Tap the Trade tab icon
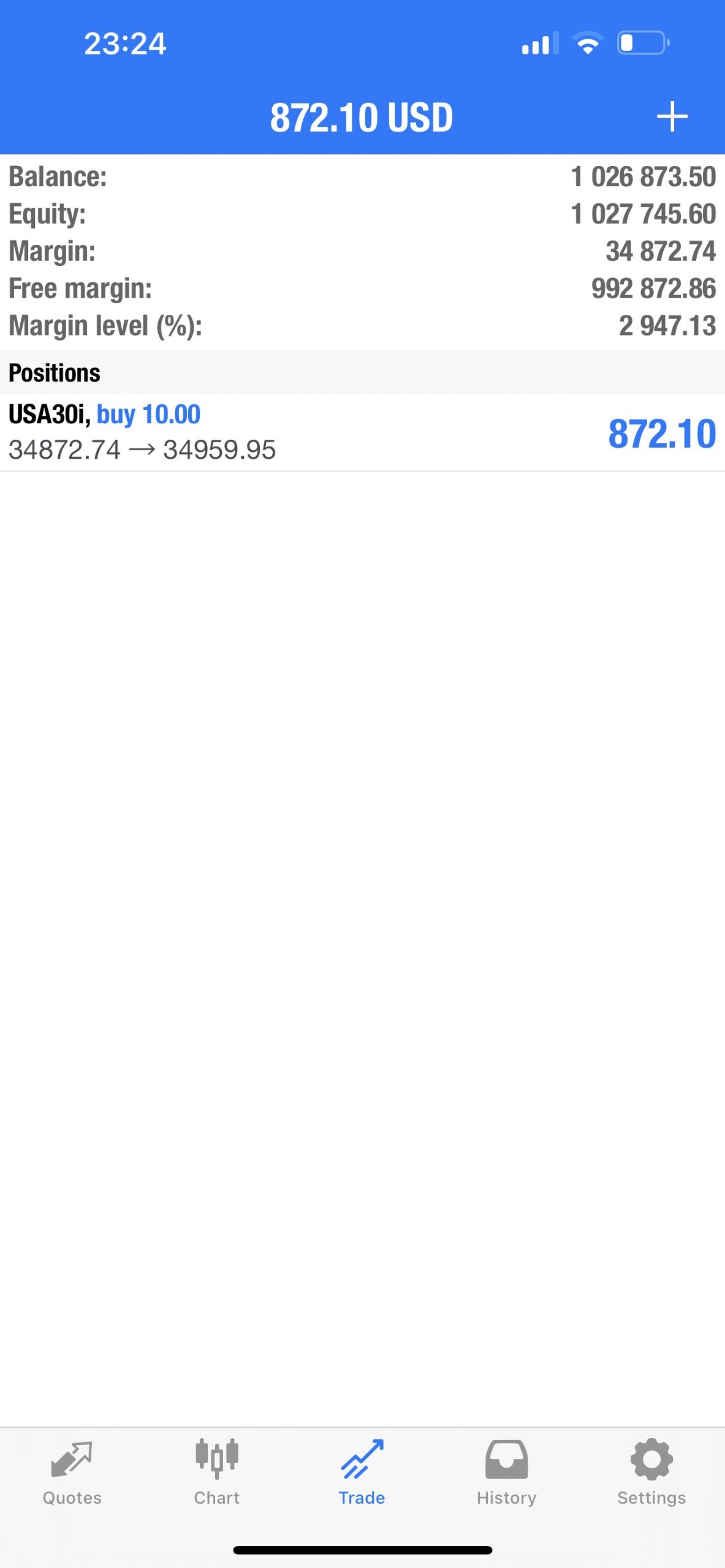Image resolution: width=725 pixels, height=1568 pixels. pos(362,1460)
